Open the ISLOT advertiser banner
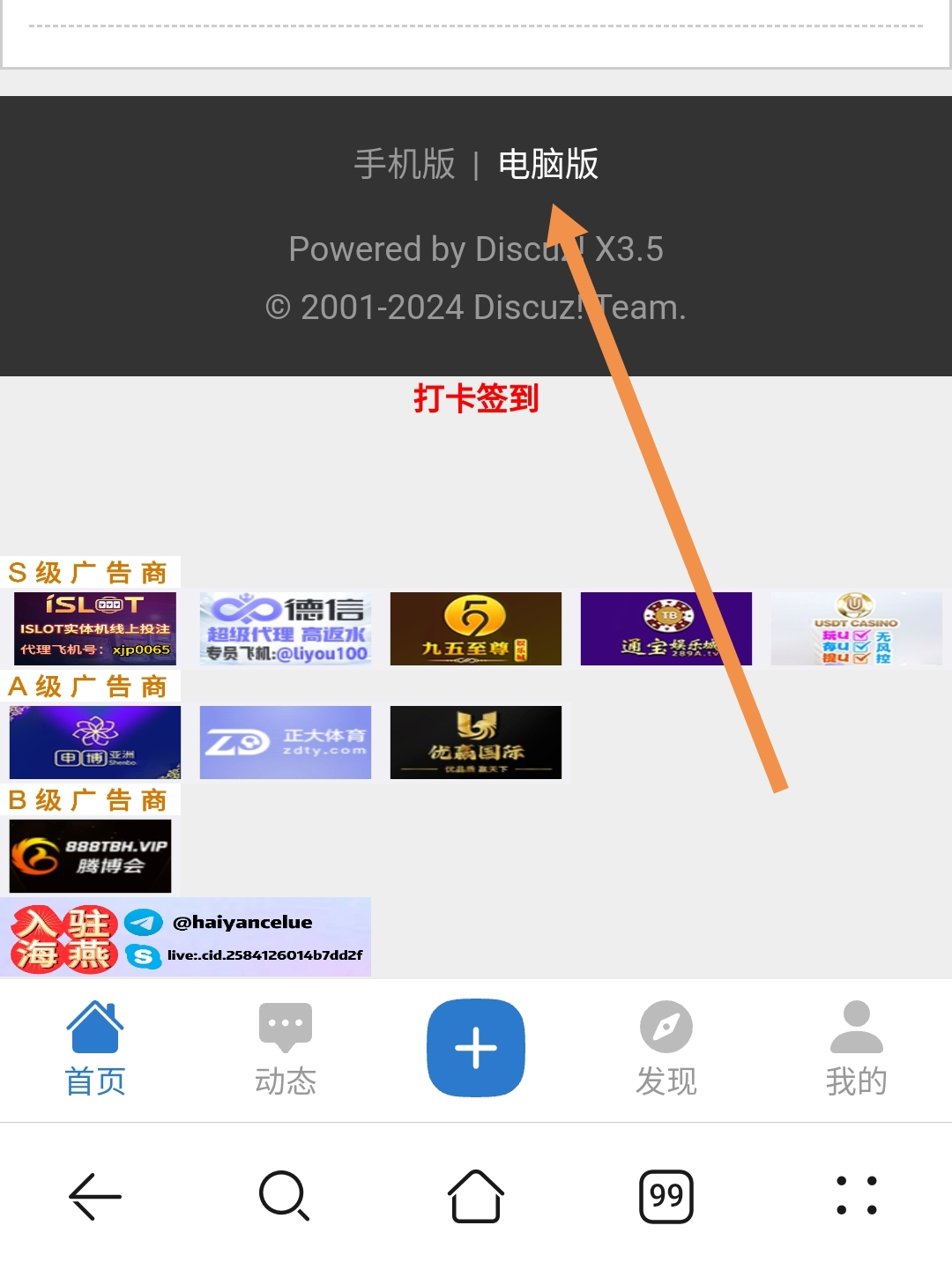Viewport: 952px width, 1270px height. click(95, 628)
